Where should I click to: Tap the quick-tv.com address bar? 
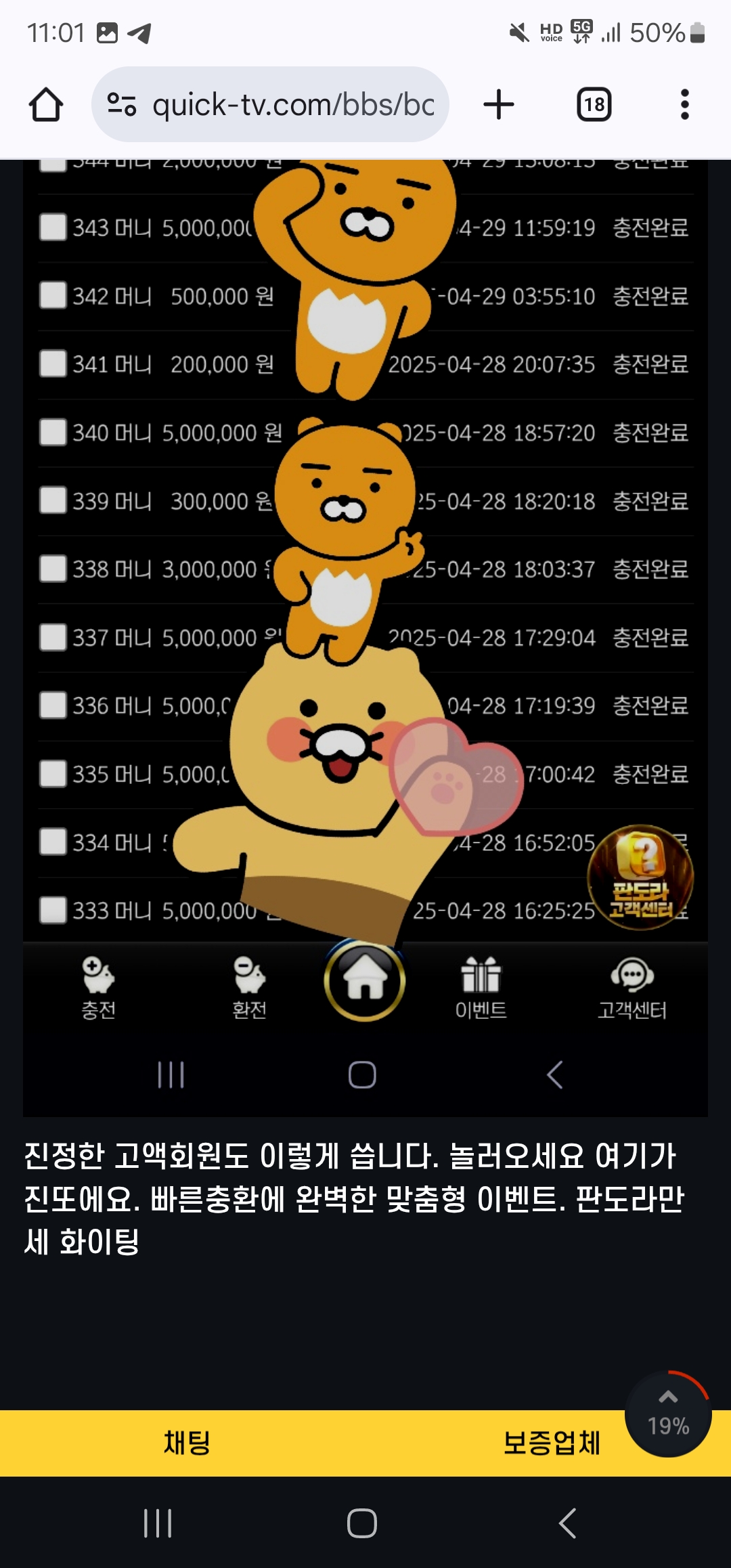pyautogui.click(x=291, y=105)
